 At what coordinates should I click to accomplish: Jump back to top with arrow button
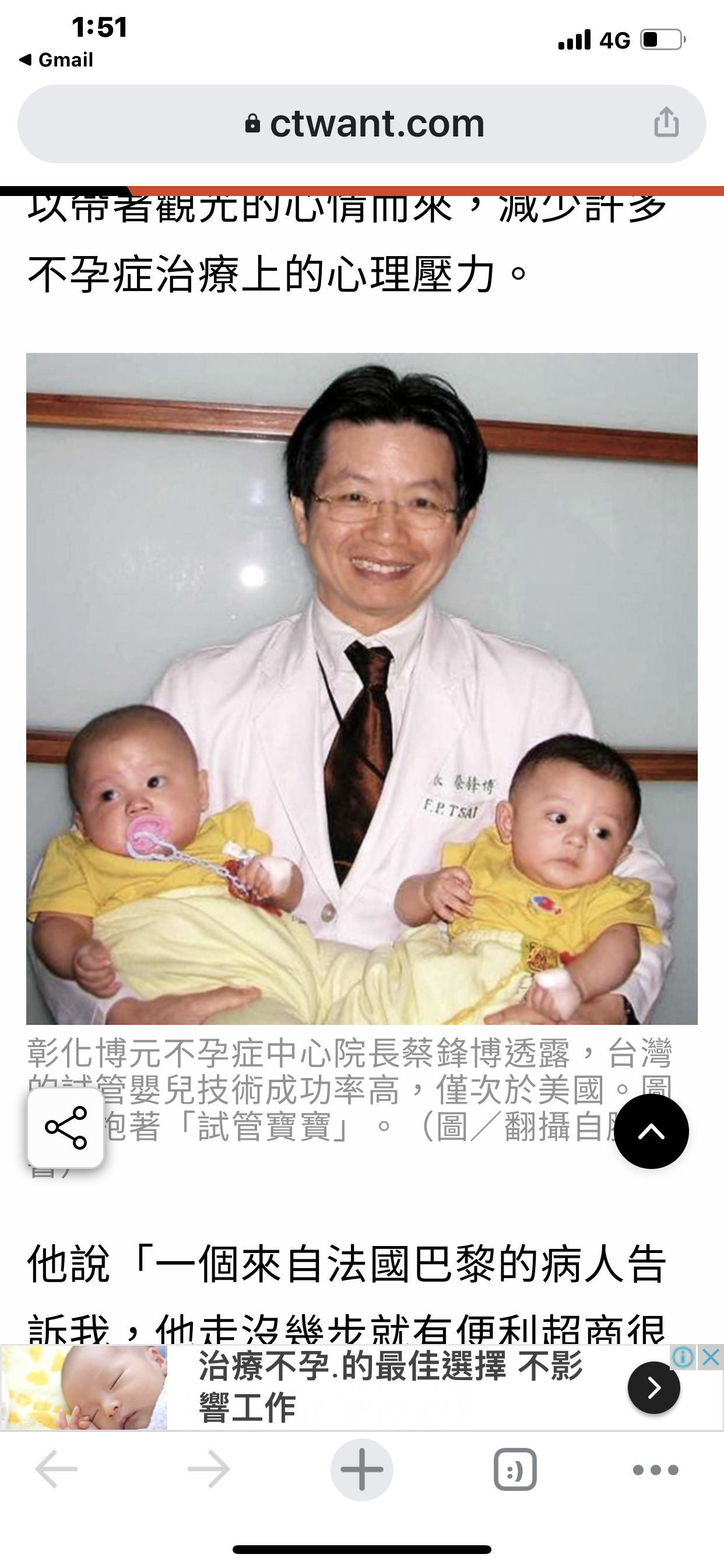click(x=651, y=1132)
